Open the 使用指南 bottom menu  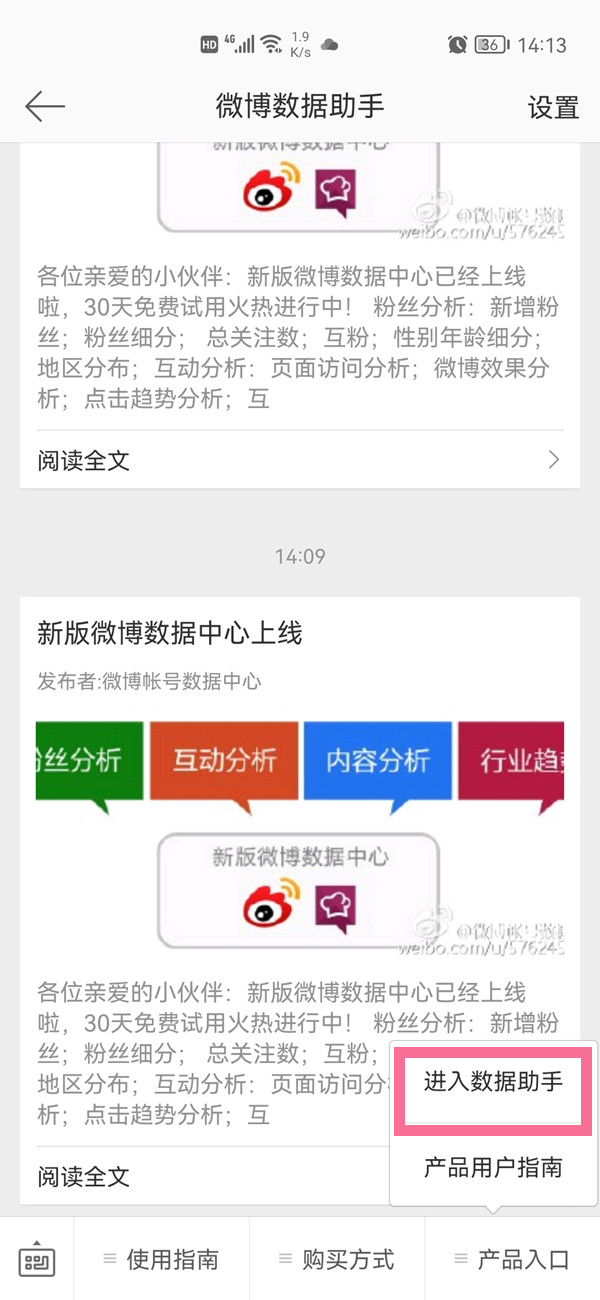[x=161, y=1259]
